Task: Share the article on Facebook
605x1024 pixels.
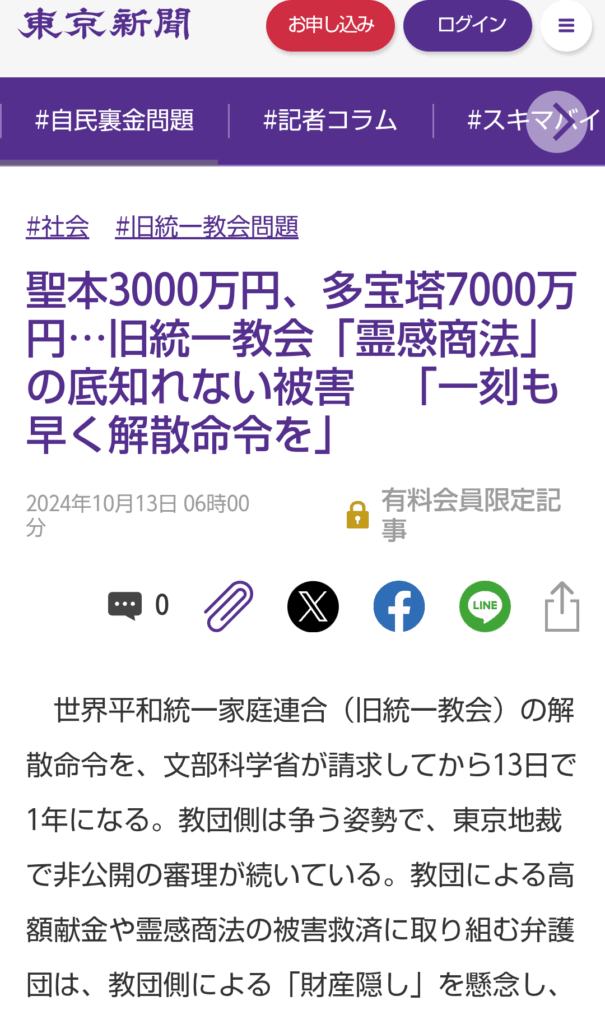Action: (399, 606)
